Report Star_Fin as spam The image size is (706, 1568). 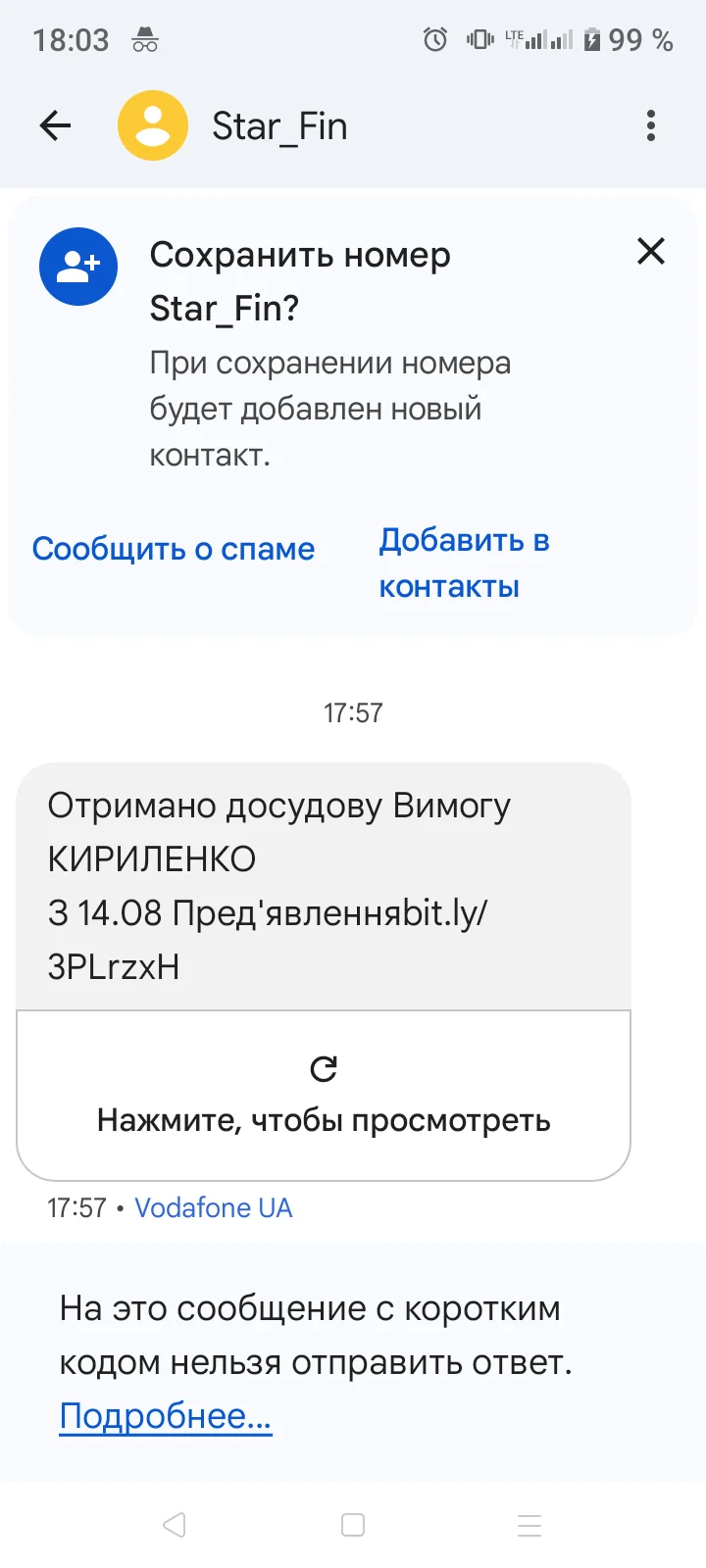(x=174, y=549)
